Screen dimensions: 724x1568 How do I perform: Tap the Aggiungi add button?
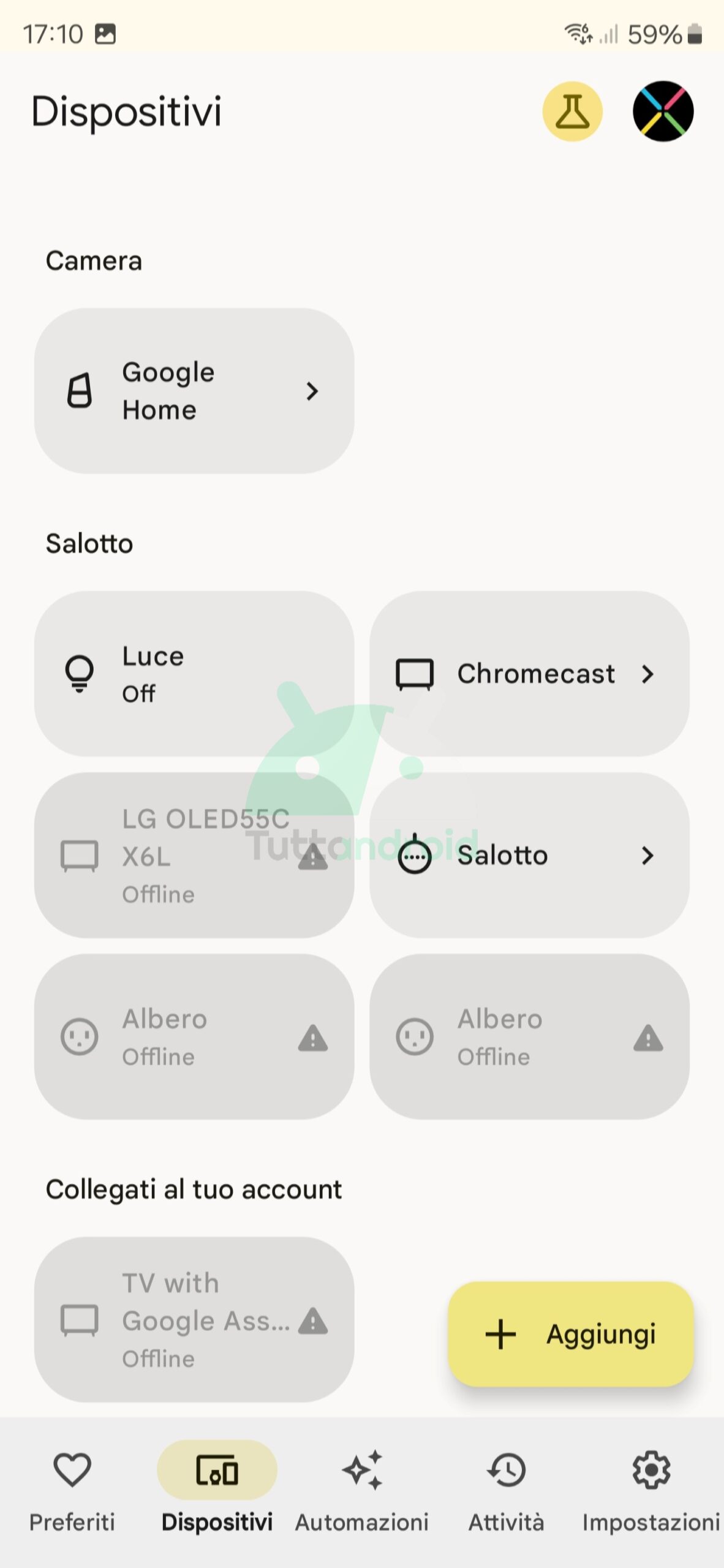tap(571, 1334)
